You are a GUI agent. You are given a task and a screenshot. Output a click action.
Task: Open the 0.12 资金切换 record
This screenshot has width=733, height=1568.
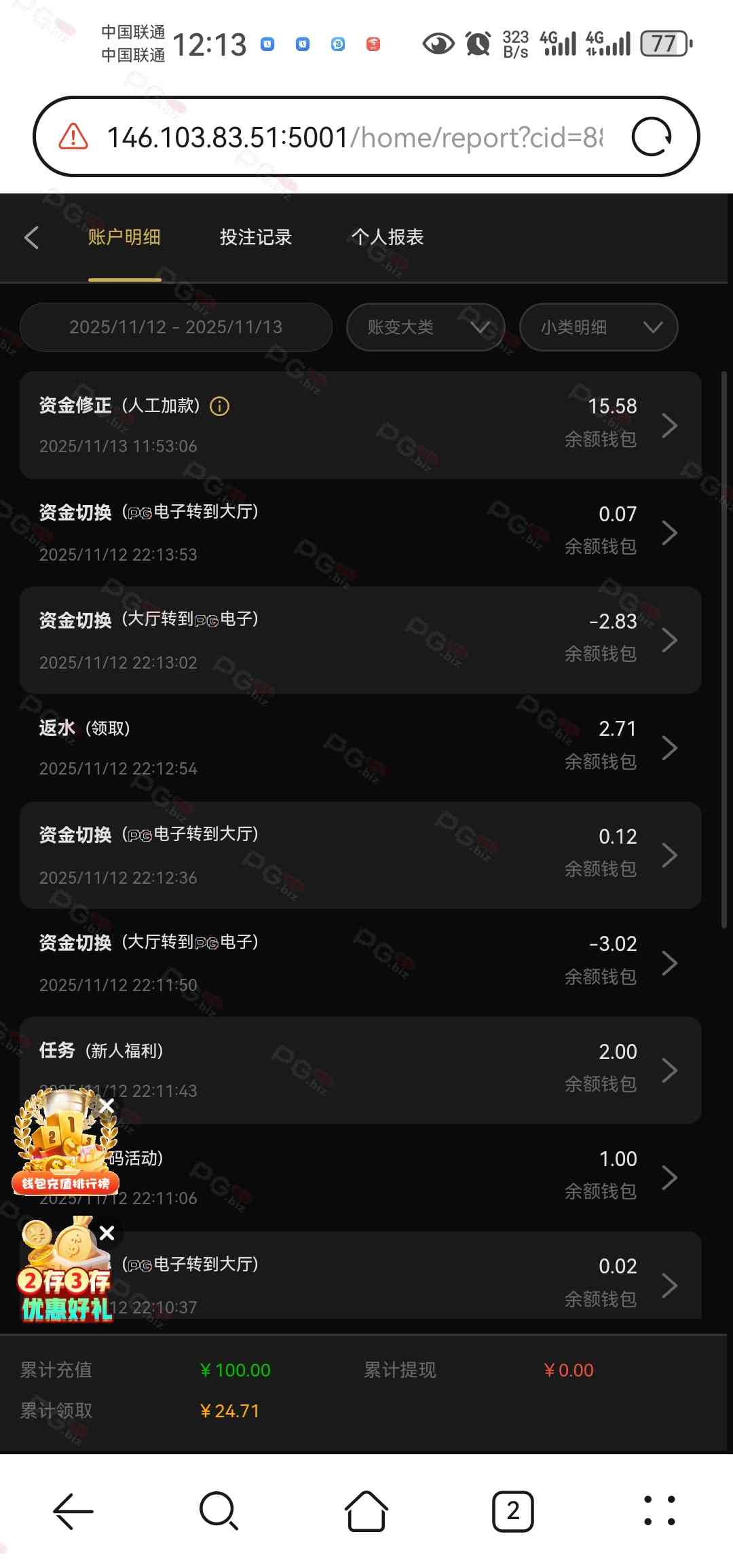[x=360, y=855]
